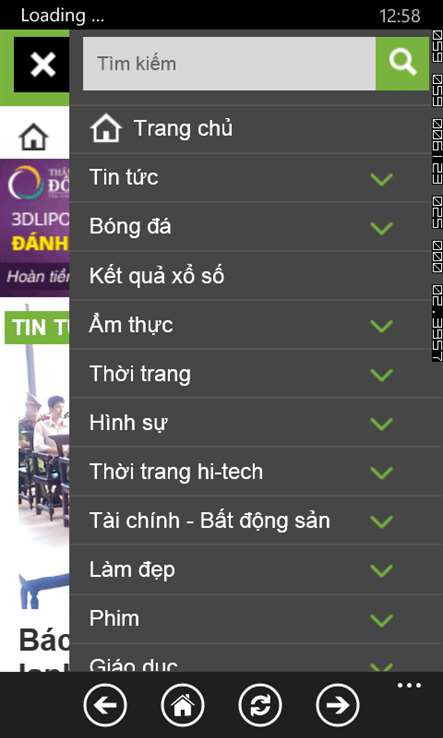Open the three-dot more options
The height and width of the screenshot is (738, 443).
(x=409, y=685)
